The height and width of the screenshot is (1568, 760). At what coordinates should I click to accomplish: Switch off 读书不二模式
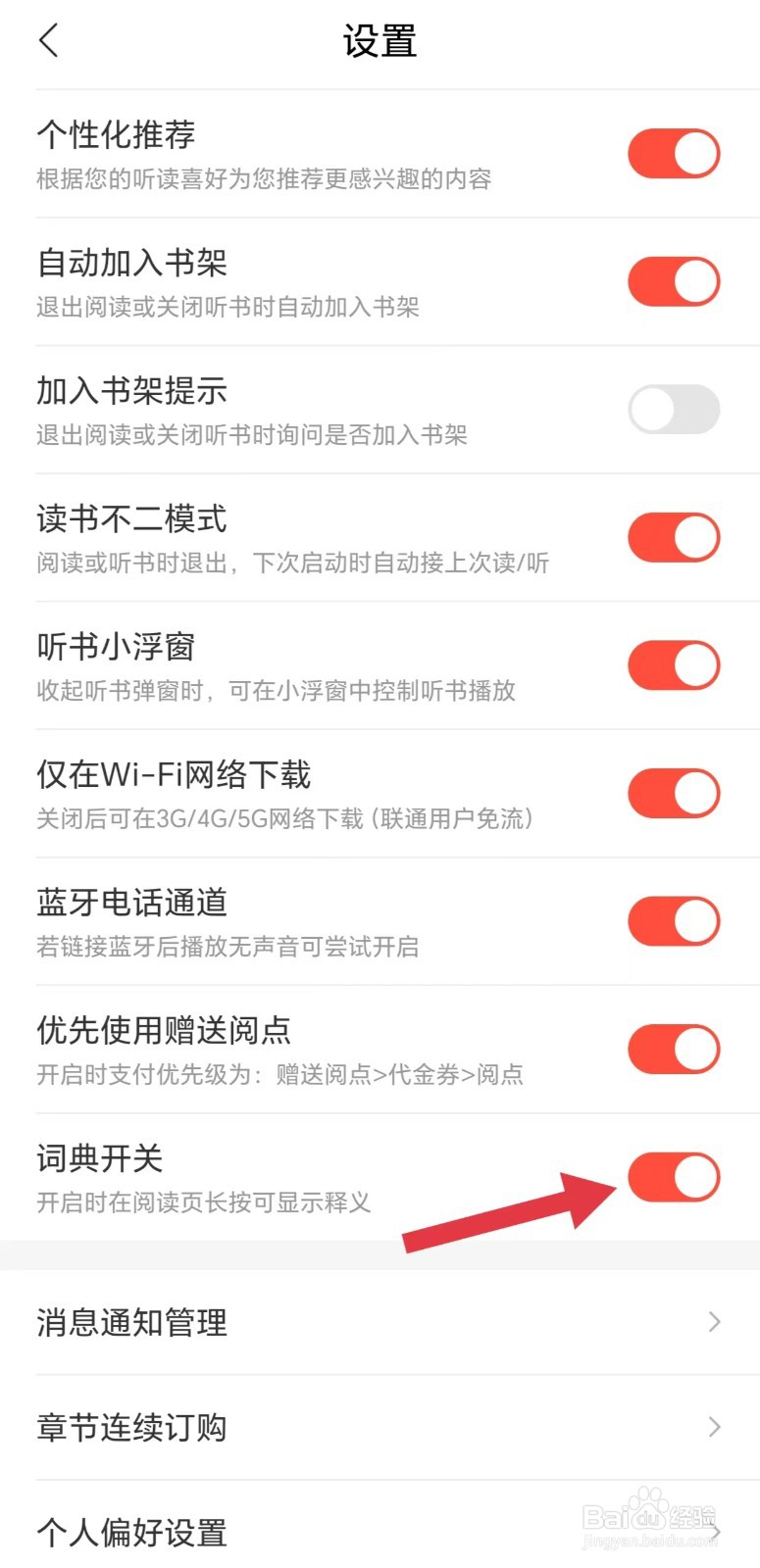coord(674,537)
